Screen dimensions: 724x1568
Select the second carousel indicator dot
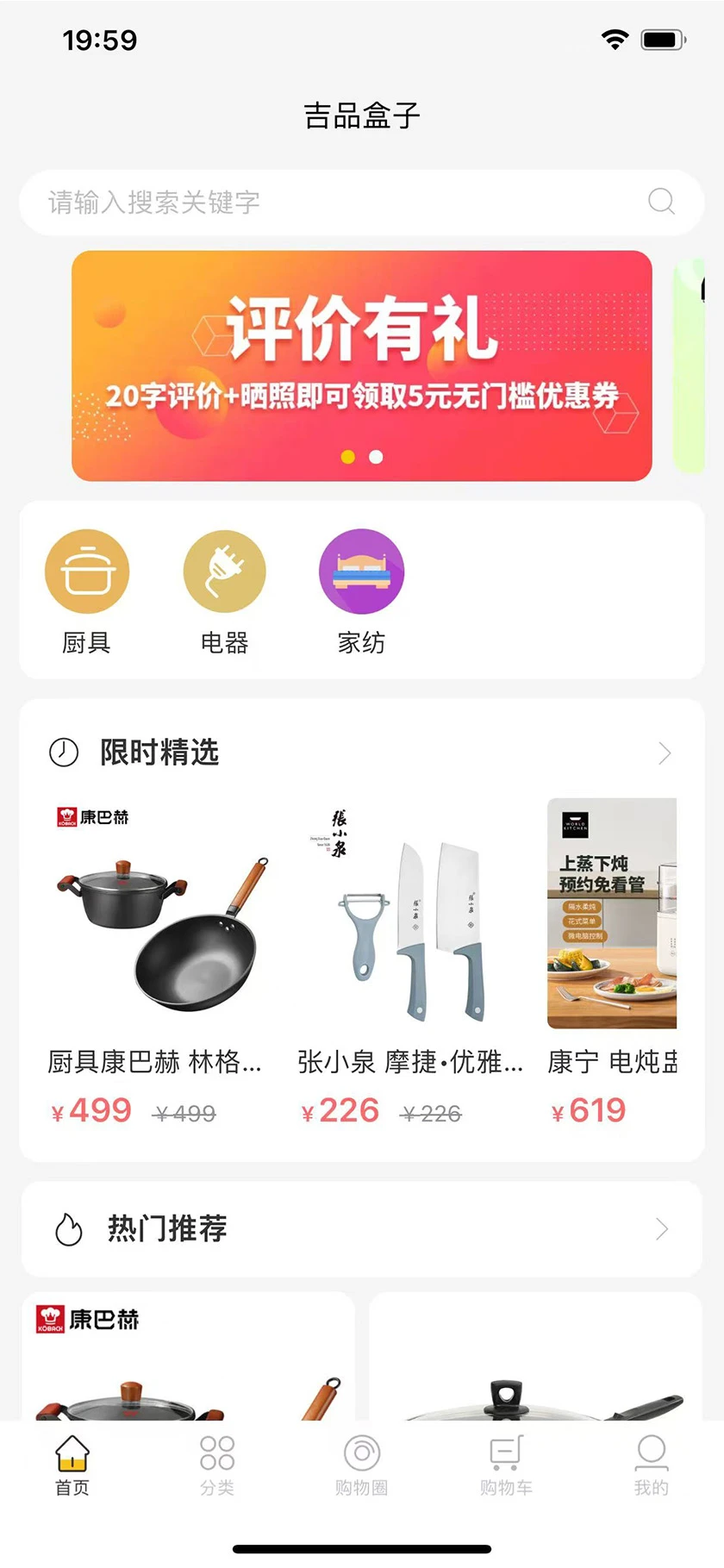tap(374, 457)
